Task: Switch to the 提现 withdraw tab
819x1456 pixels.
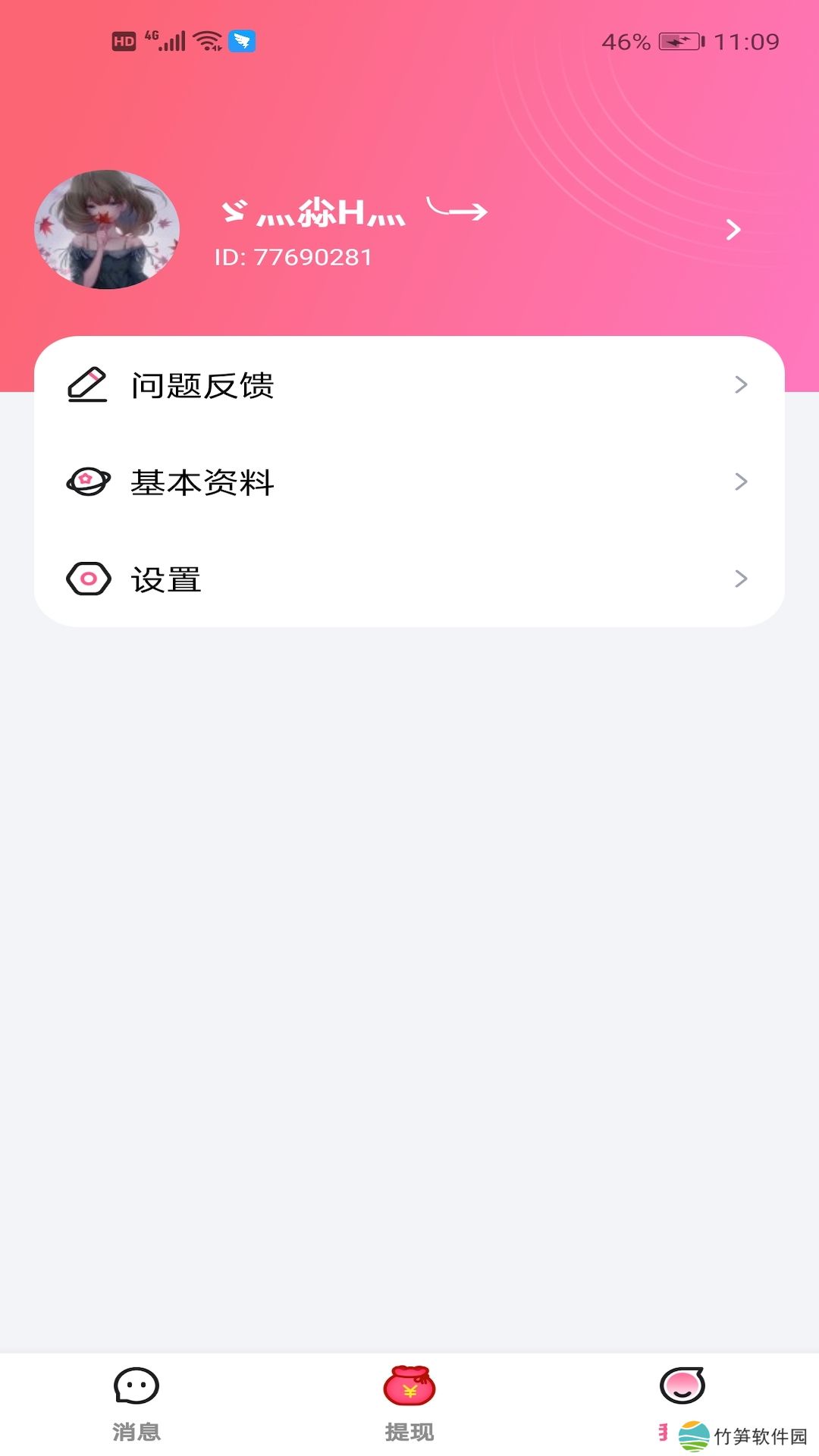Action: pyautogui.click(x=409, y=1403)
